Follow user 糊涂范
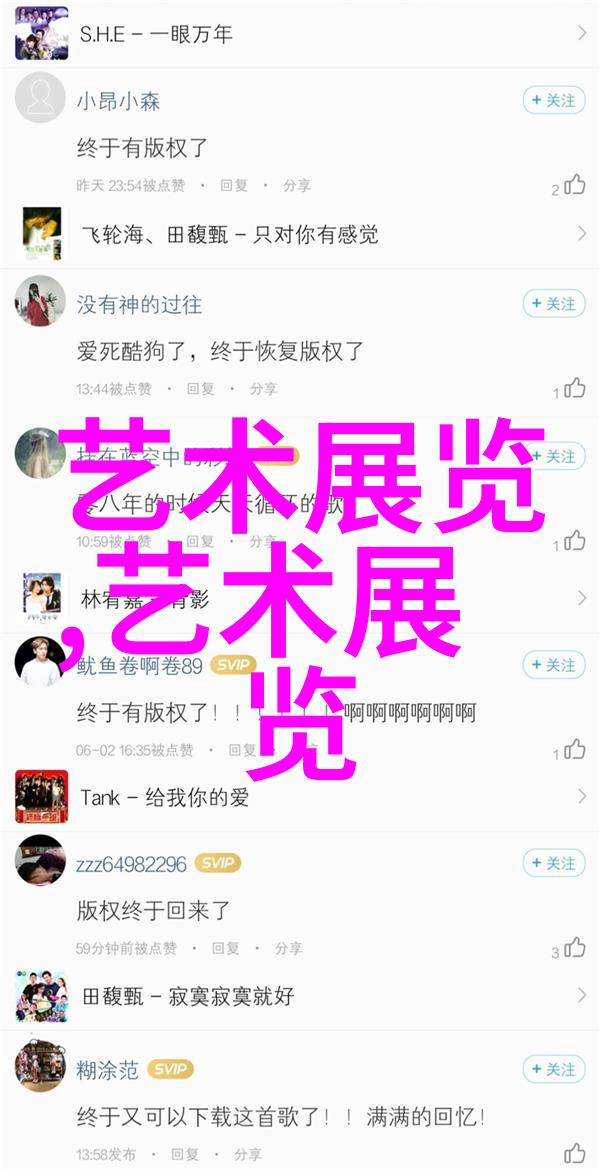 click(x=554, y=1068)
